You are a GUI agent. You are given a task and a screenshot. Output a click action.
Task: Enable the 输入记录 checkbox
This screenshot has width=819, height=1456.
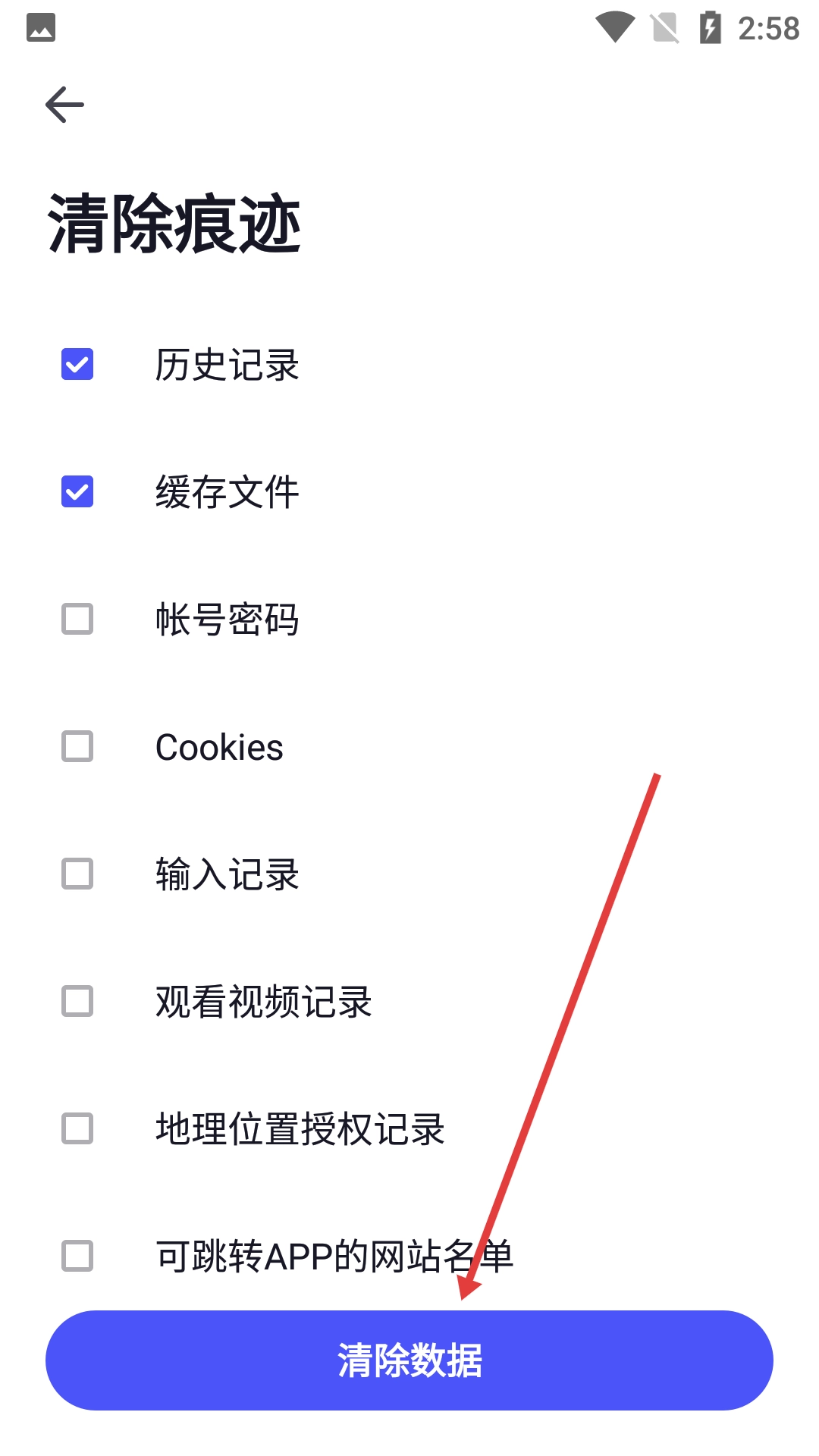tap(77, 874)
